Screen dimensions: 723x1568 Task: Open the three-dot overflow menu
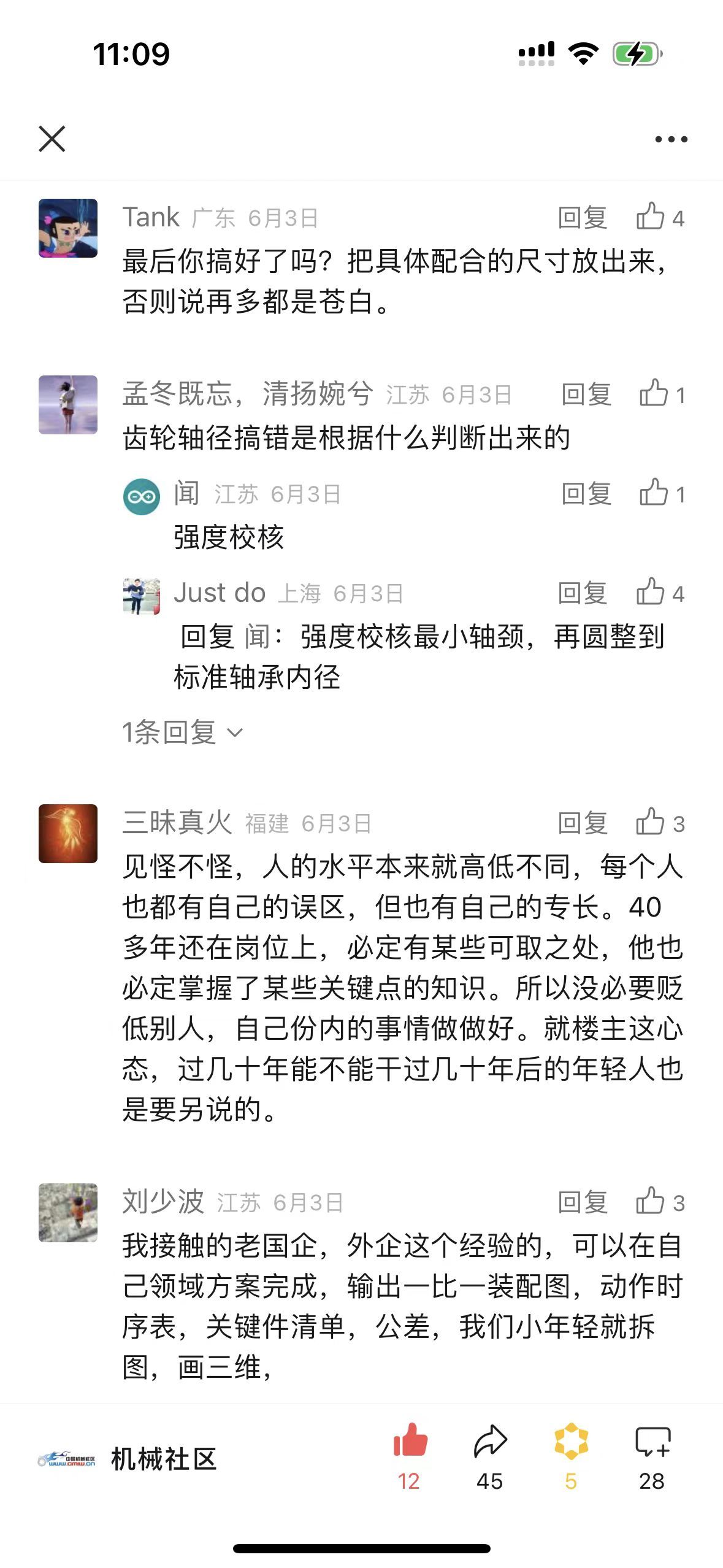coord(671,139)
